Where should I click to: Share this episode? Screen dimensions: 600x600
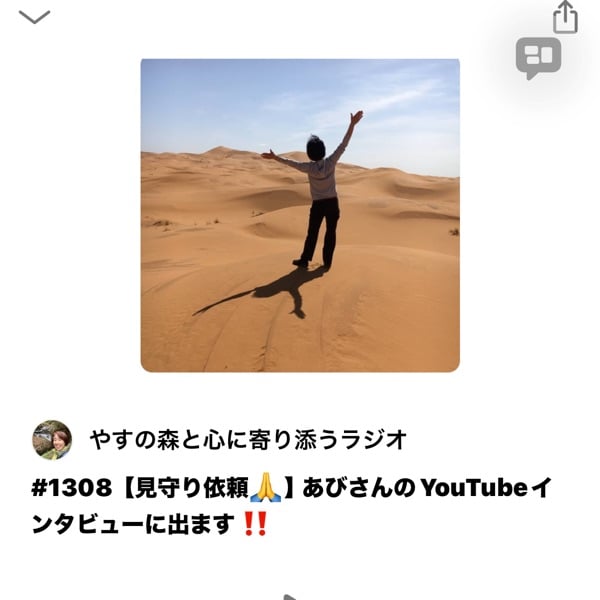point(565,17)
